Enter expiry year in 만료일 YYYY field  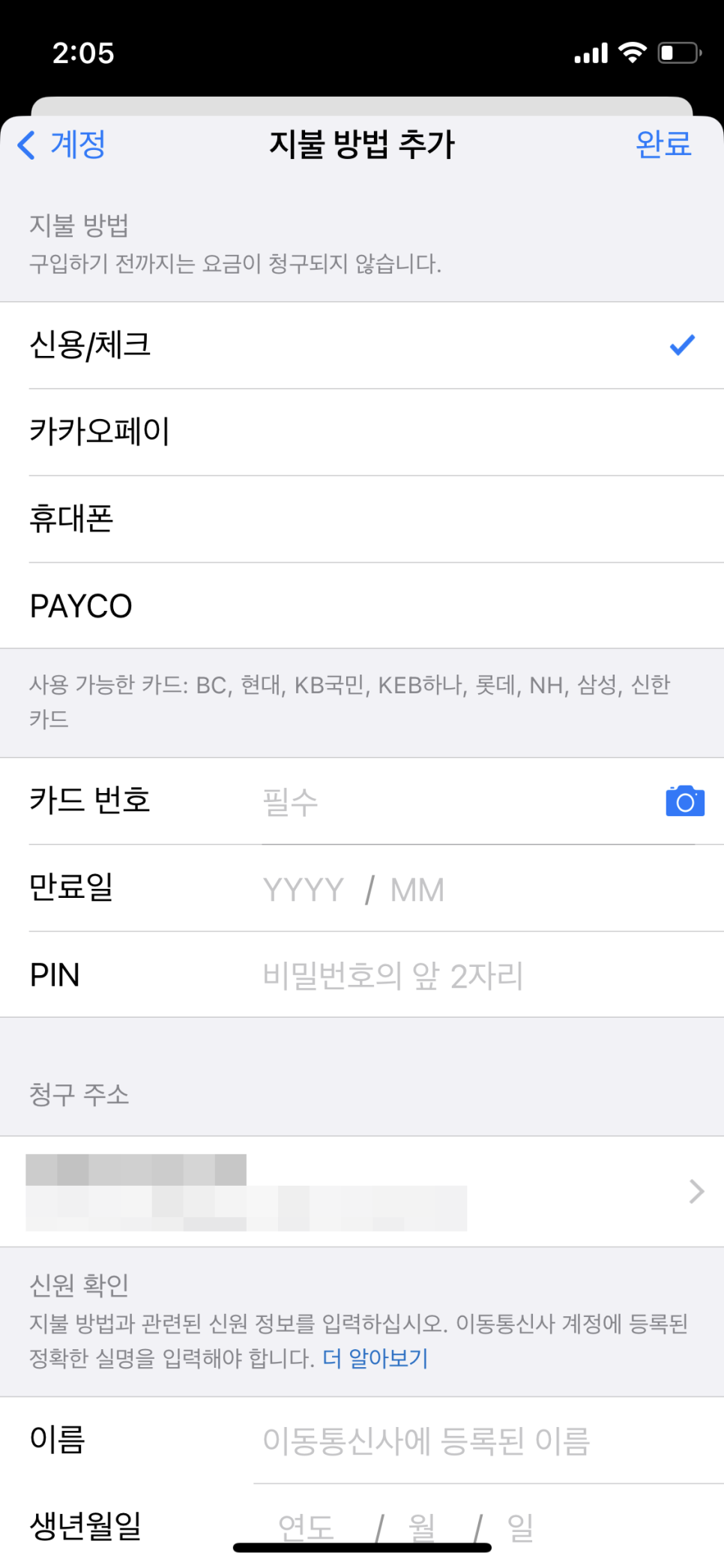304,890
